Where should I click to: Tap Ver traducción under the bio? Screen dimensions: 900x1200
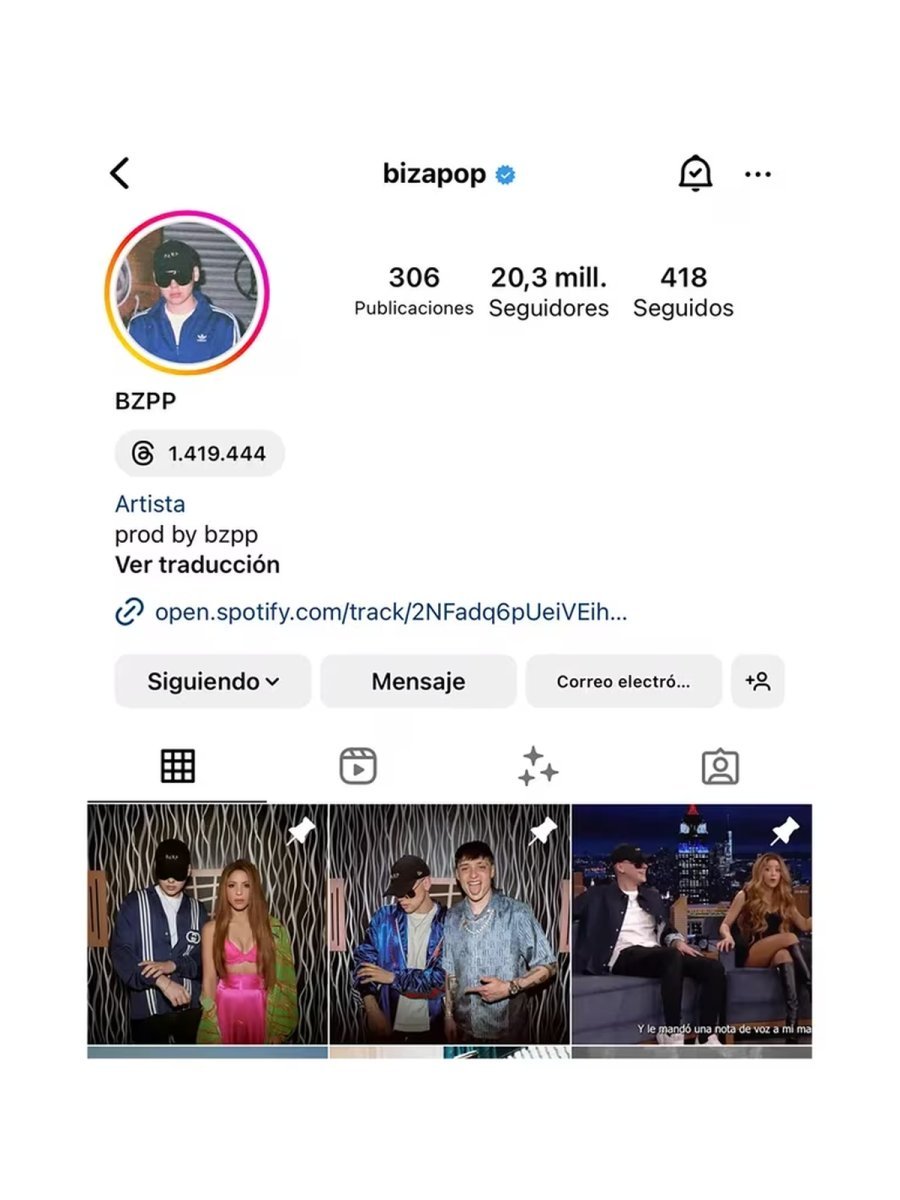197,564
